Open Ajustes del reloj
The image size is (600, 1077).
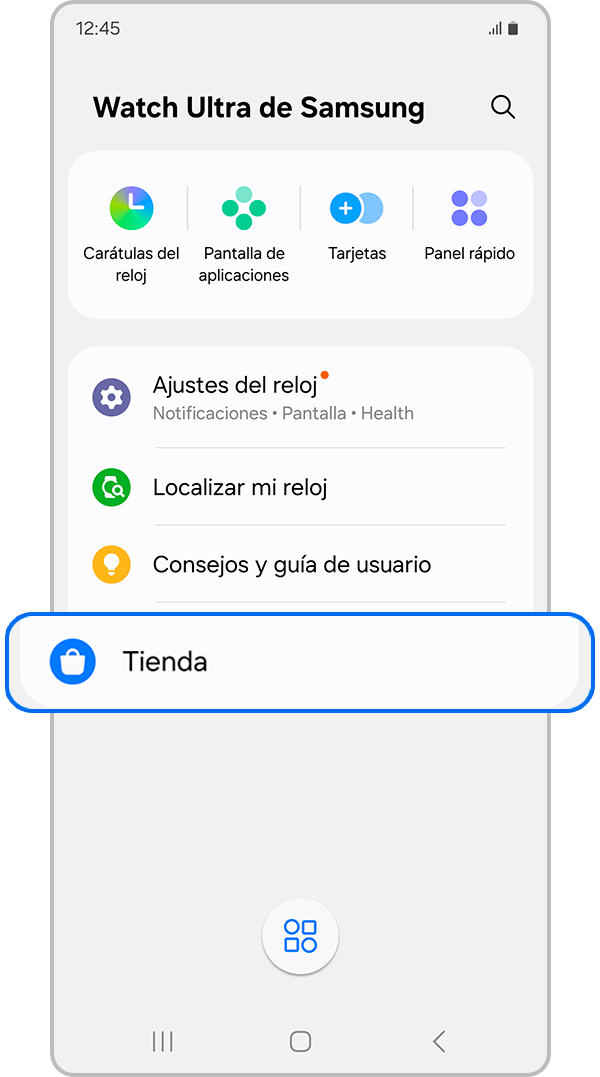300,398
